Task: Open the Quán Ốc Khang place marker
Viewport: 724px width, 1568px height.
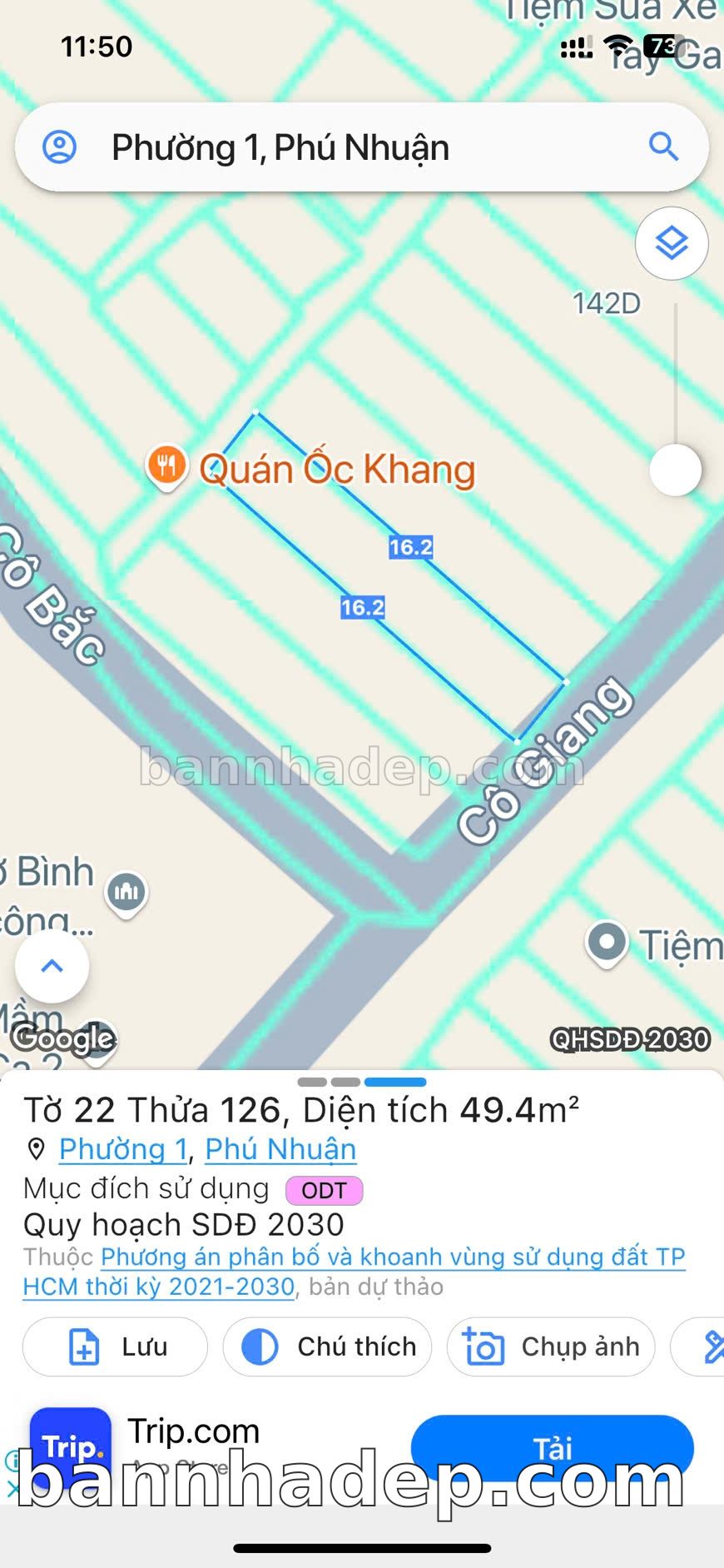Action: tap(166, 465)
